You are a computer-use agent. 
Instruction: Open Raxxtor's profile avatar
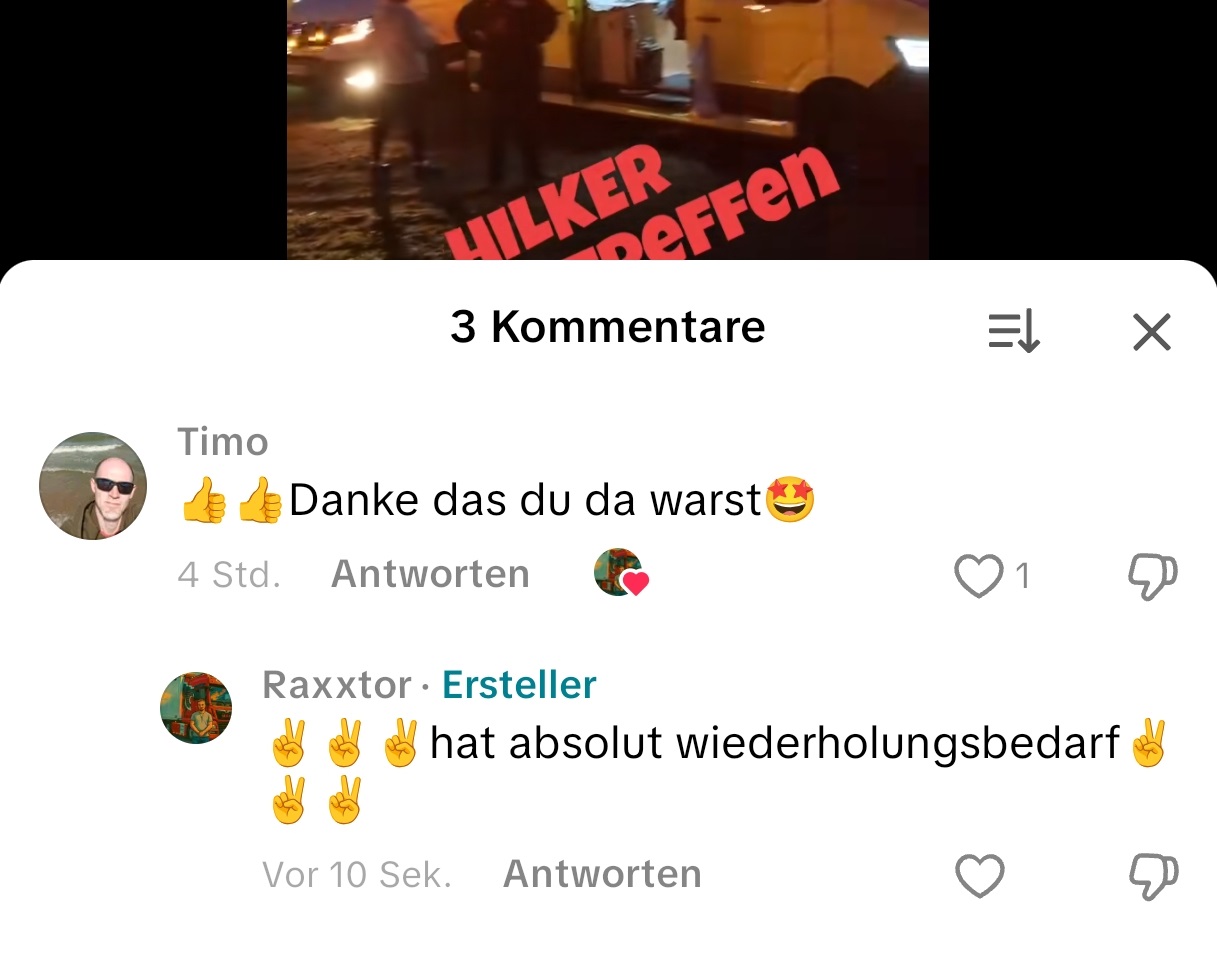tap(196, 708)
